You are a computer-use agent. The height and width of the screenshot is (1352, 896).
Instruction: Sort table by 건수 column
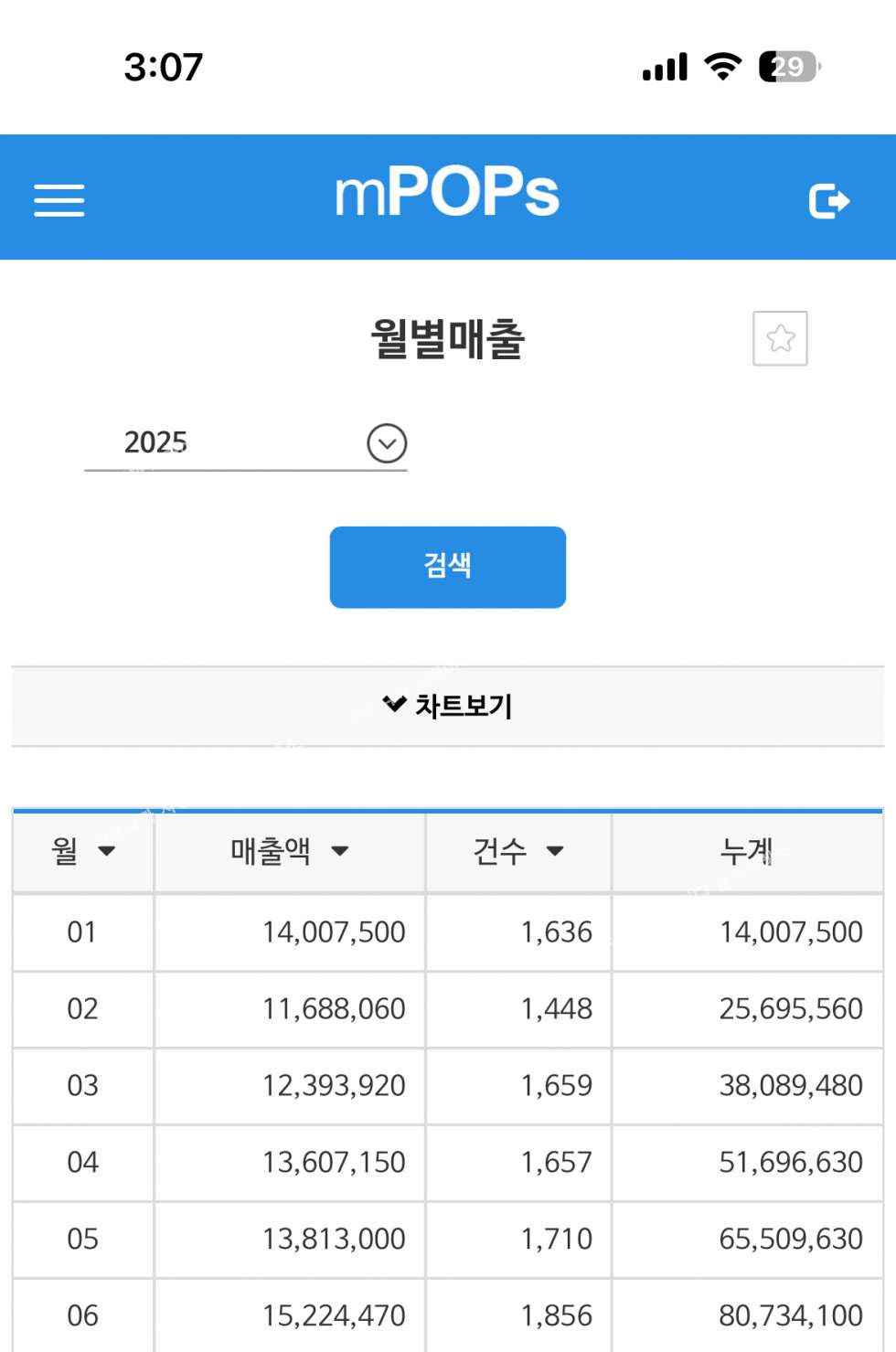(x=517, y=851)
